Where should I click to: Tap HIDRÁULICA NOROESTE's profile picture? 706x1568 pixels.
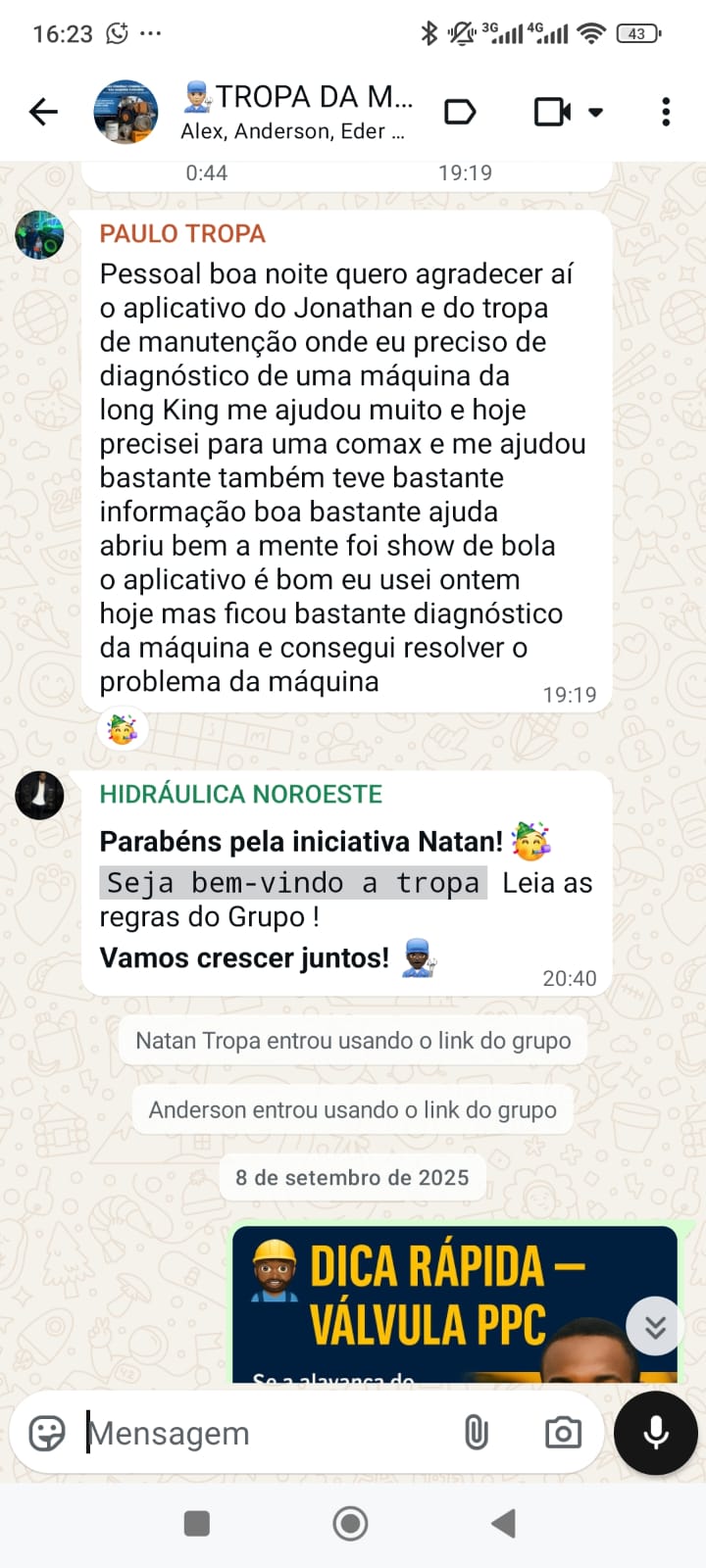pos(39,796)
